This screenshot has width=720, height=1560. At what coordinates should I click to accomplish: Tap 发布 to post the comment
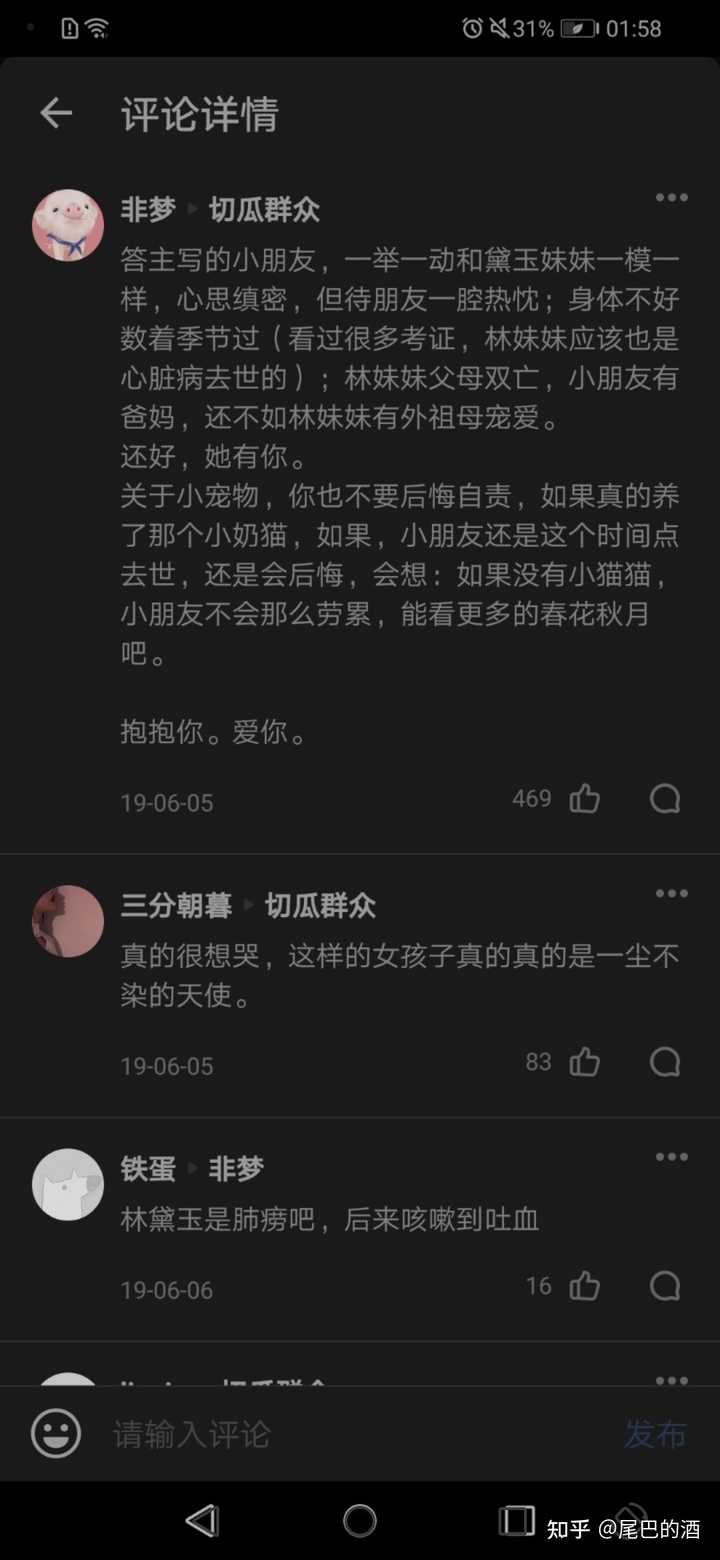point(655,1434)
